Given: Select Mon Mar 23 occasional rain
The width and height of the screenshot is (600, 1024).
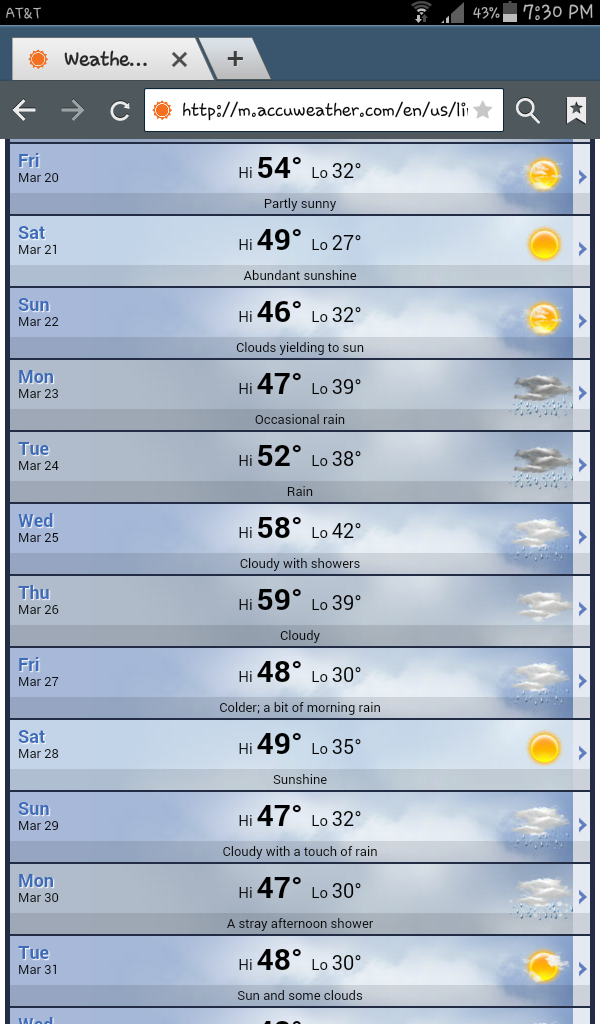Looking at the screenshot, I should (299, 395).
